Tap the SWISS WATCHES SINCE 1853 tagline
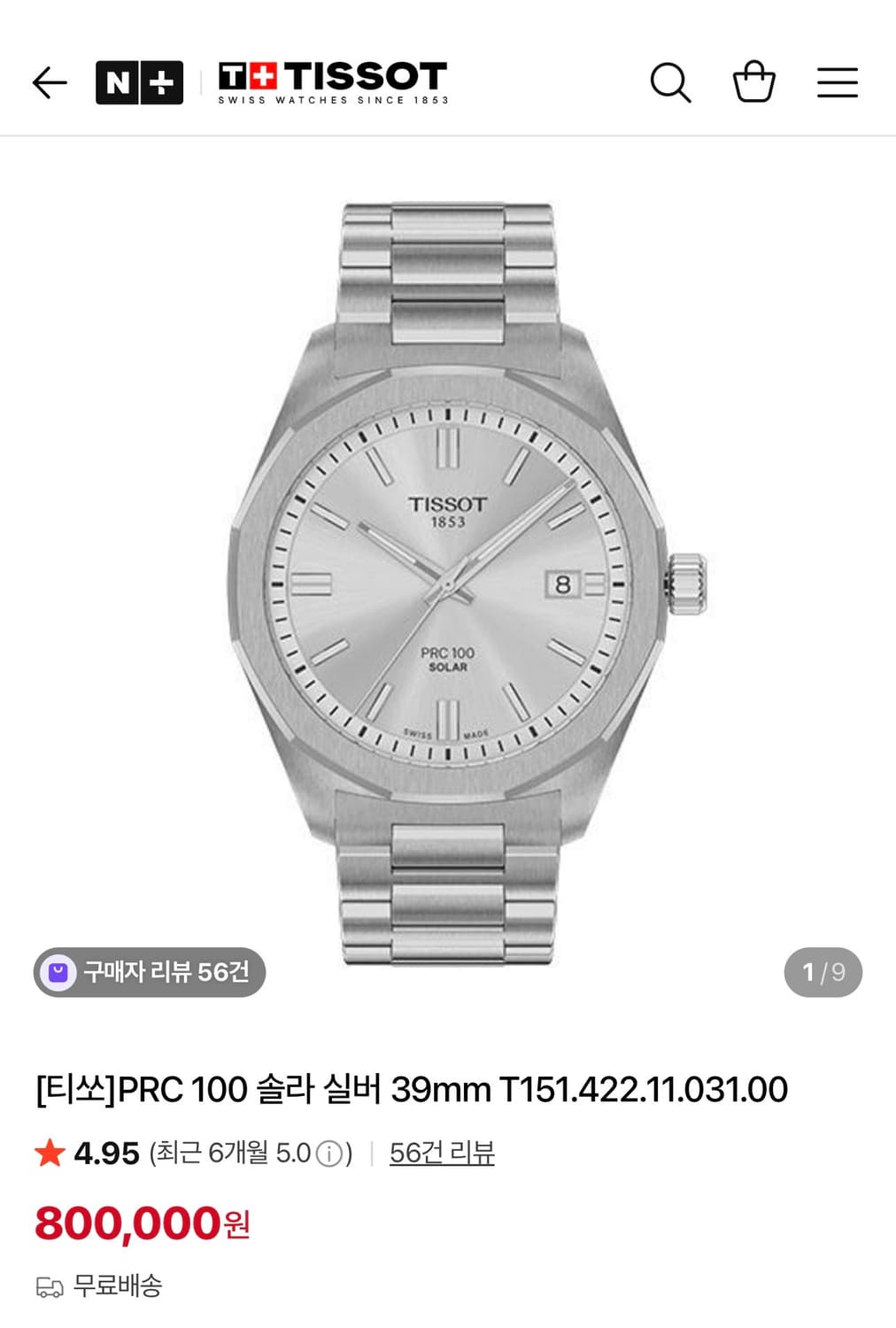The width and height of the screenshot is (896, 1328). click(x=334, y=100)
